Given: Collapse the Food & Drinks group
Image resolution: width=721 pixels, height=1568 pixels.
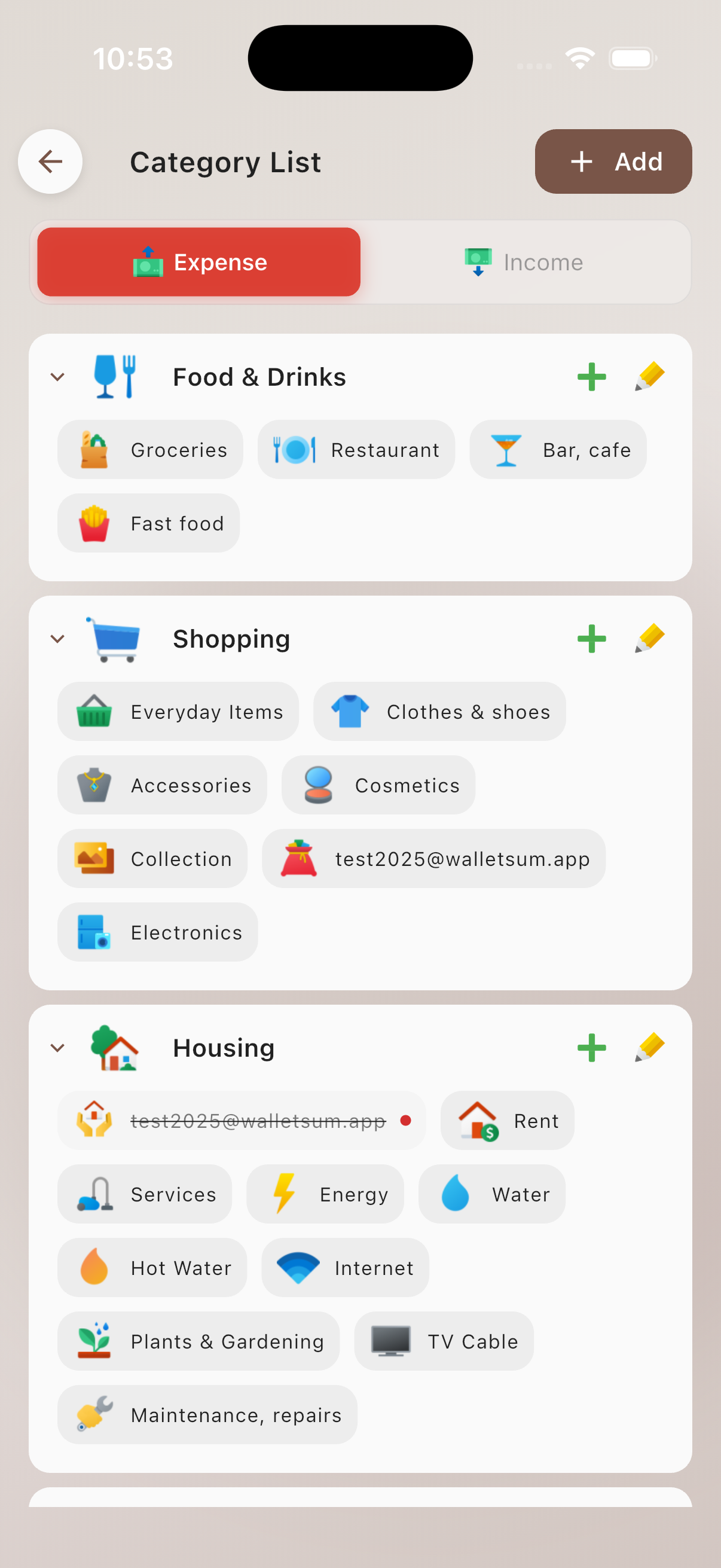Looking at the screenshot, I should (x=58, y=377).
